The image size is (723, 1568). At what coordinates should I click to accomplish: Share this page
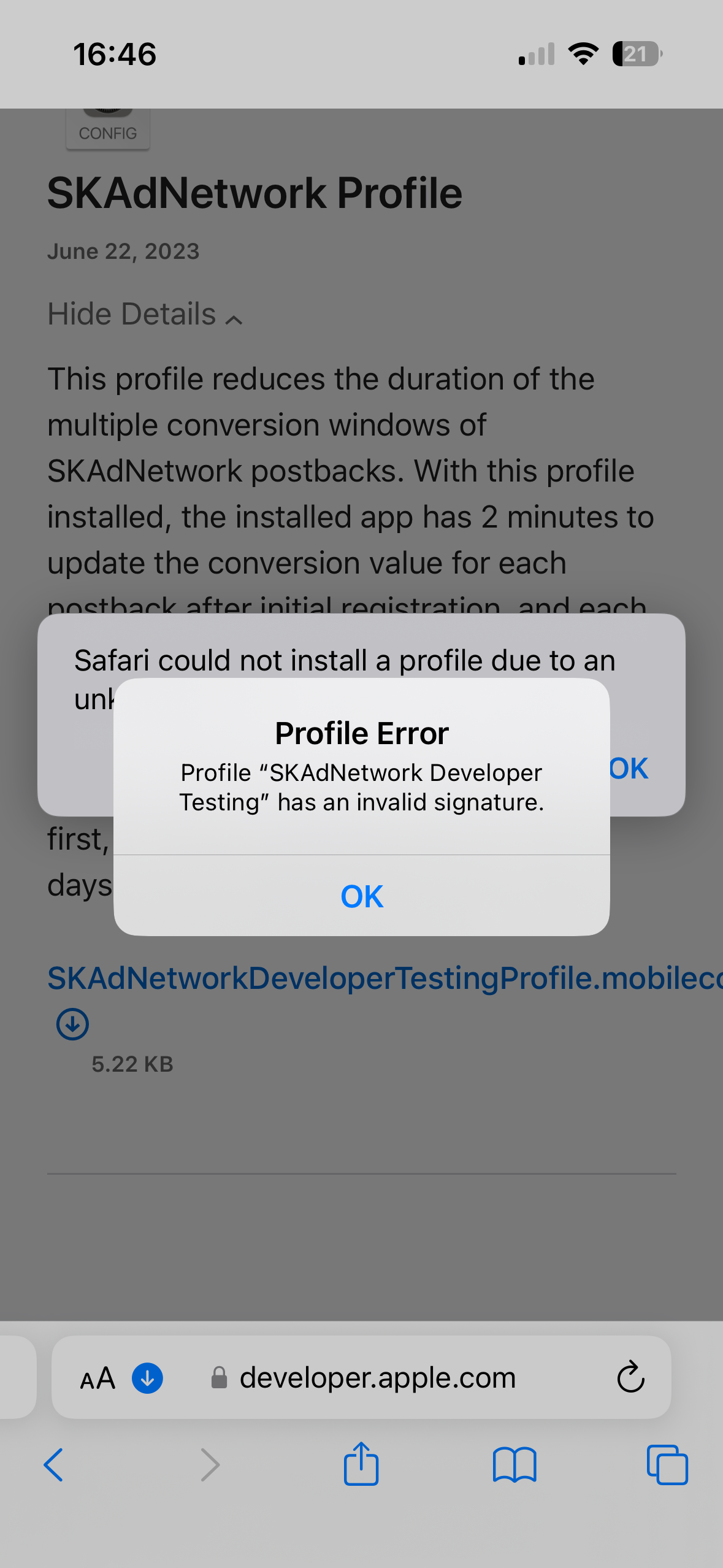(361, 1463)
